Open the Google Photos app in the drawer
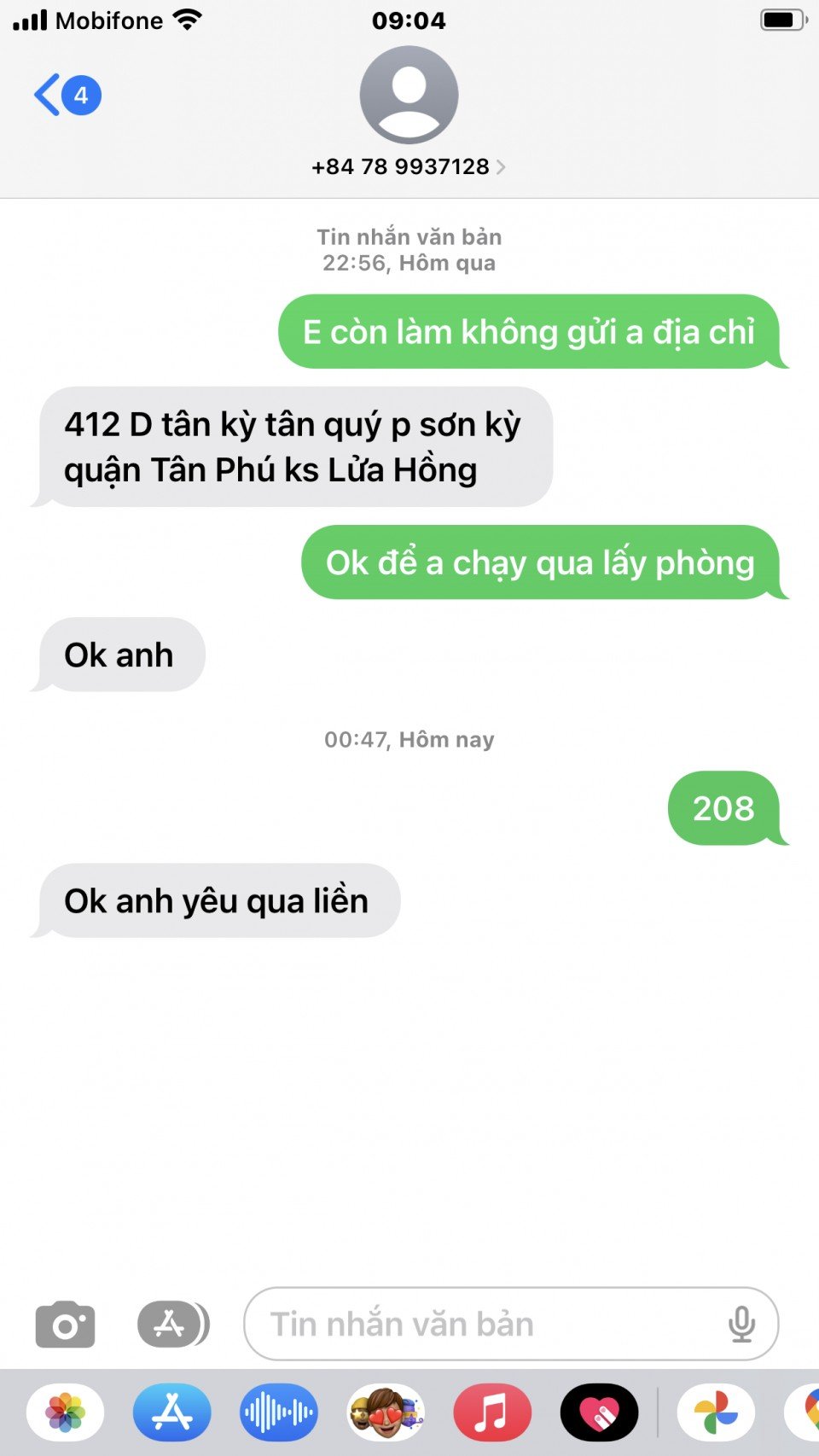819x1456 pixels. 716,1412
